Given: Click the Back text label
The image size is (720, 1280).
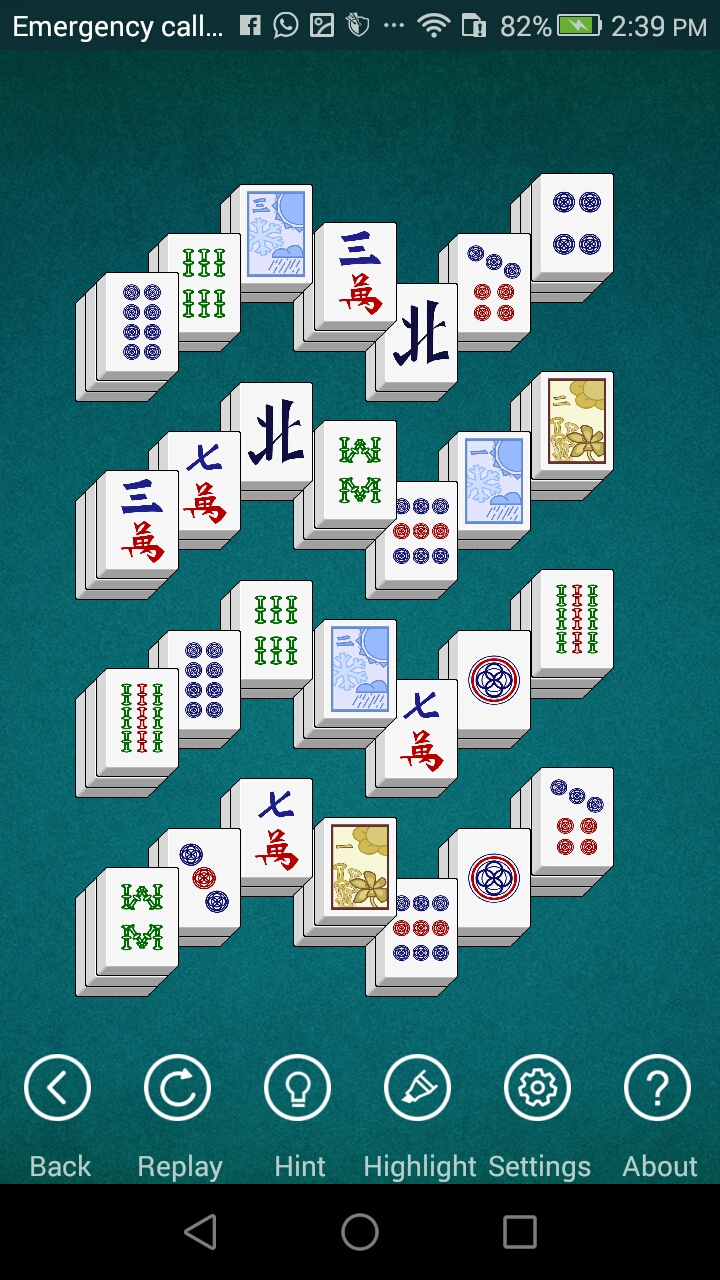Looking at the screenshot, I should pos(57,1165).
